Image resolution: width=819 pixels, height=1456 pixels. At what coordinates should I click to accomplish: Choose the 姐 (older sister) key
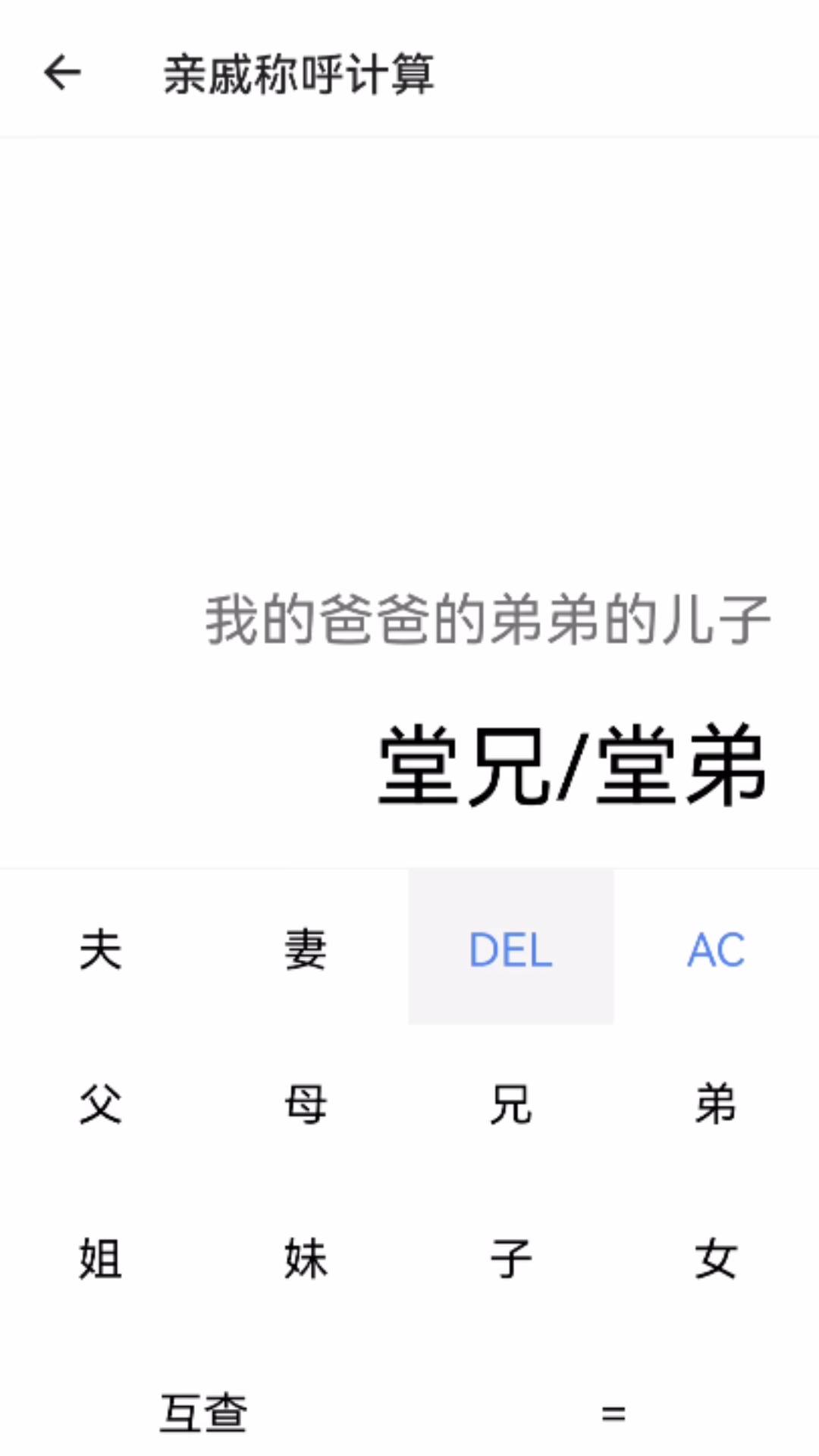(x=101, y=1259)
